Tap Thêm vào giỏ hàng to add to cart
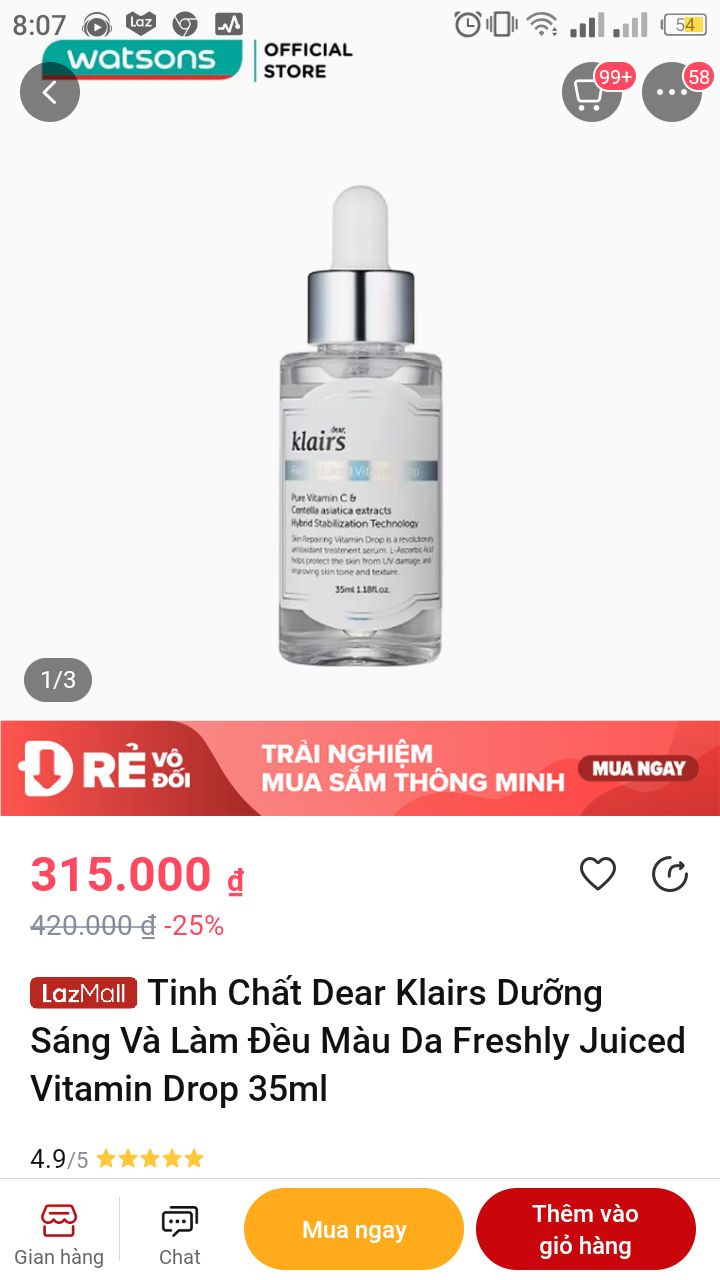 [585, 1229]
